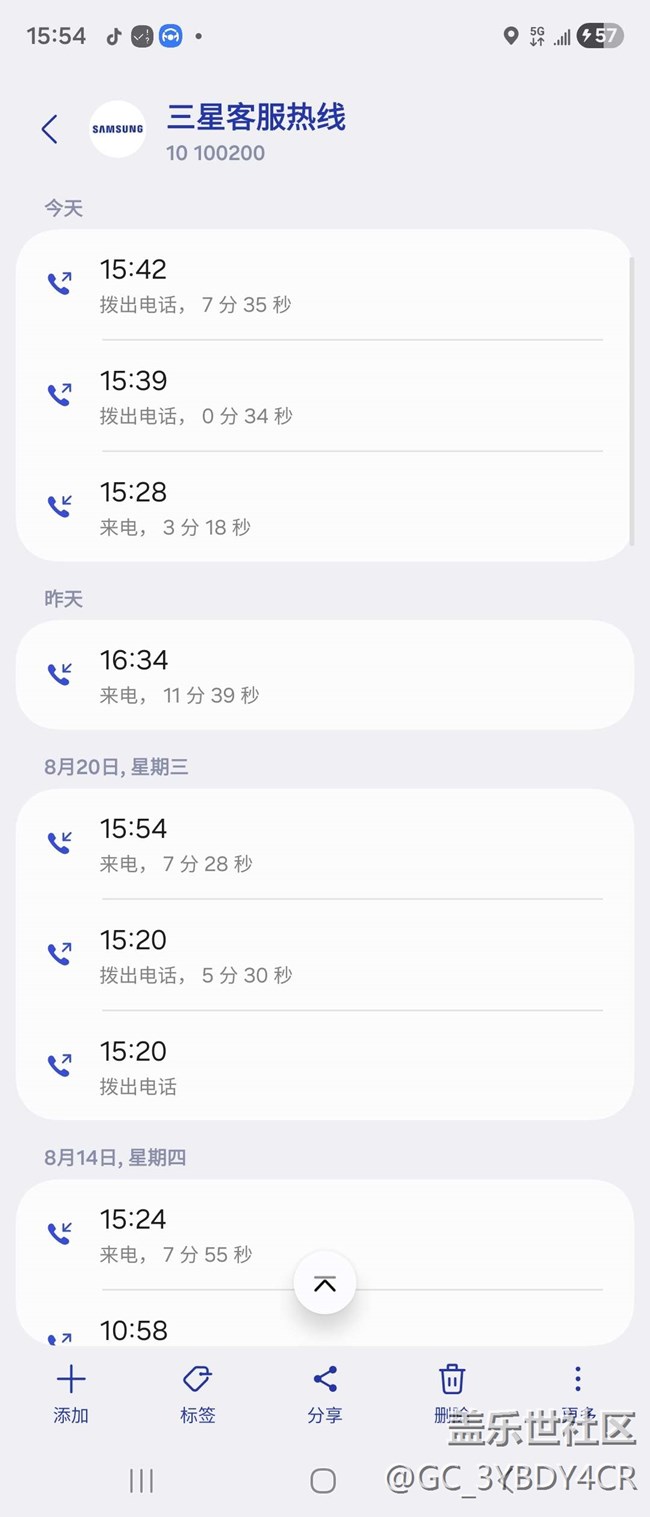
Task: Go back from 三星客服热线 call history
Action: point(50,129)
